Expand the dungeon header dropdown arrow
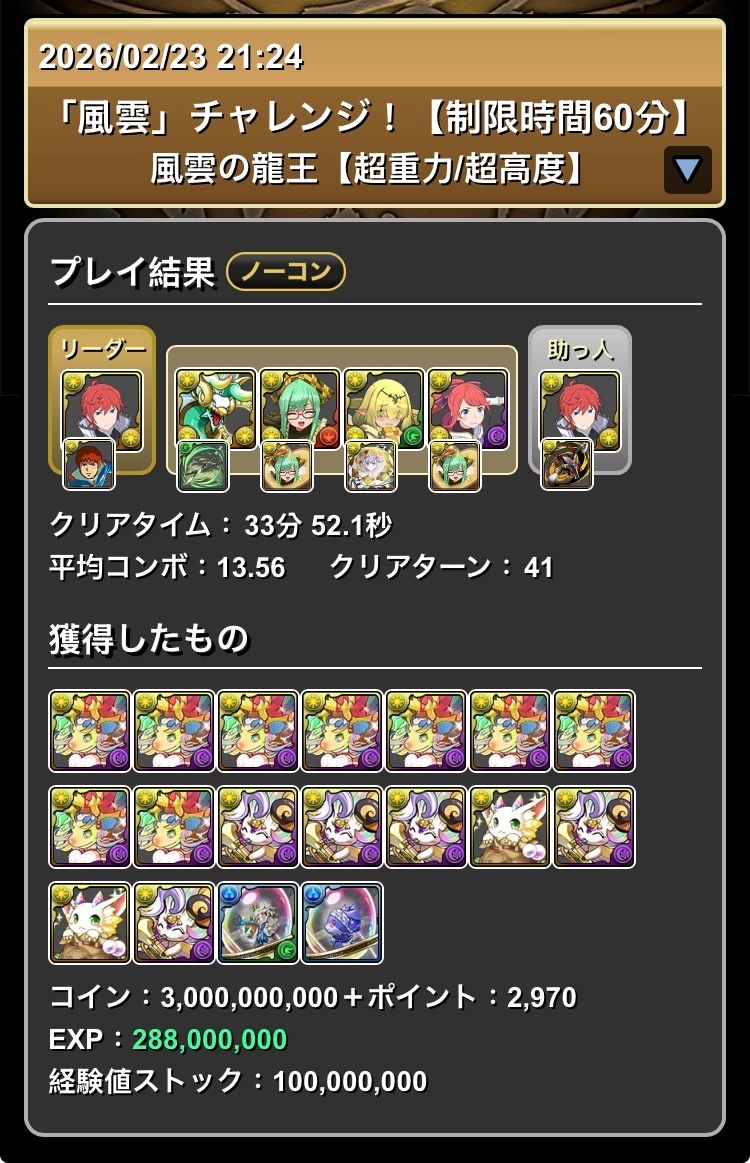Screen dimensions: 750x1163 coord(687,169)
